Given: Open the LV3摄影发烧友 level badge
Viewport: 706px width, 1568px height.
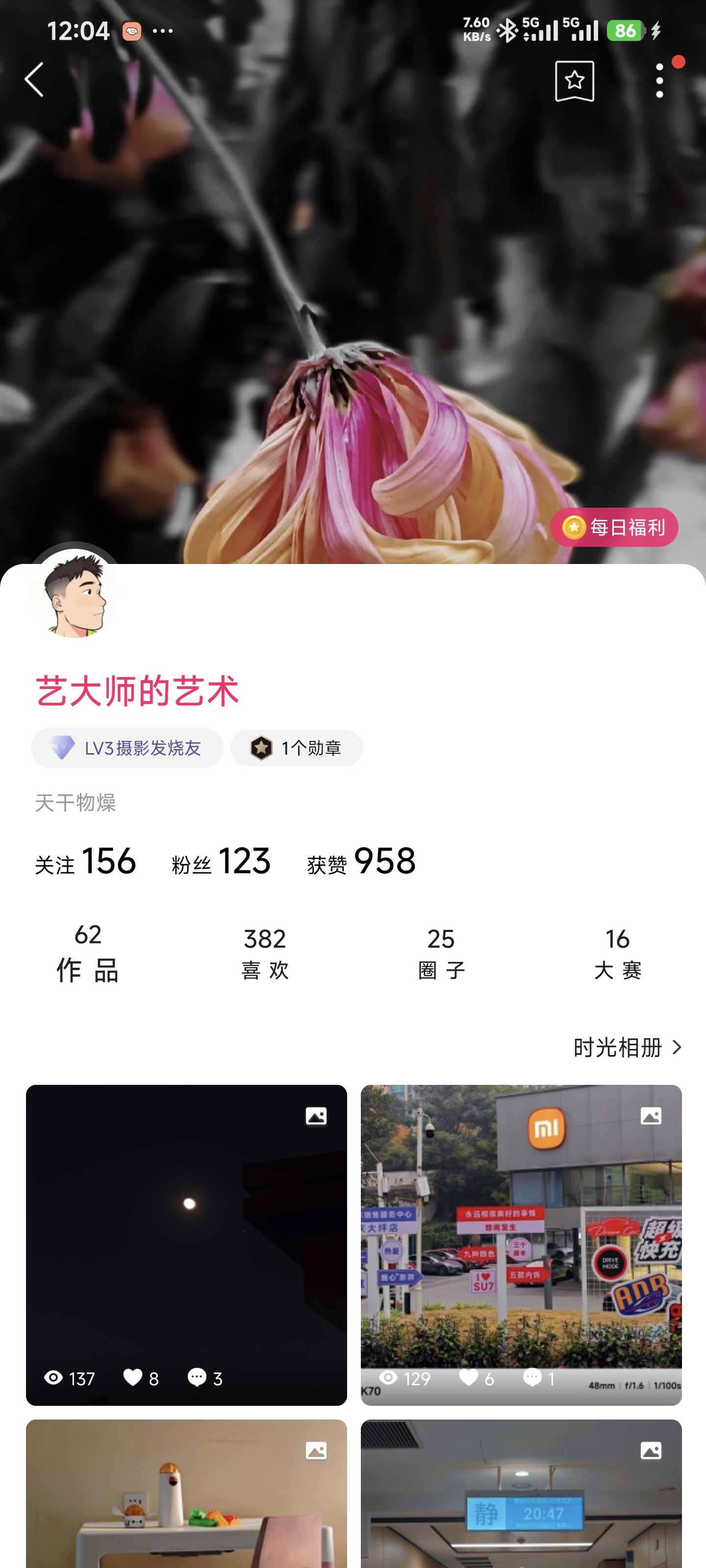Looking at the screenshot, I should point(127,747).
